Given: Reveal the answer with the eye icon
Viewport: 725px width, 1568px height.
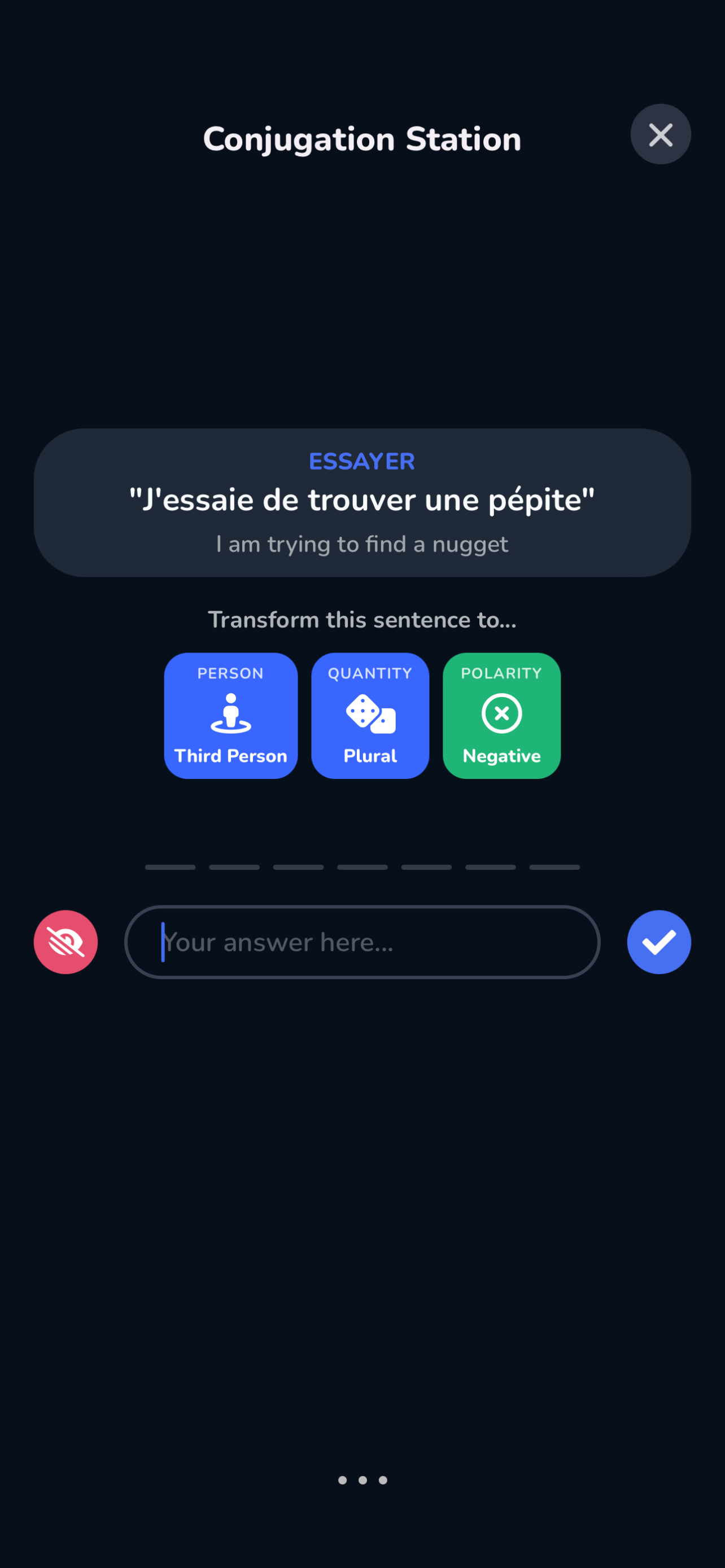Looking at the screenshot, I should coord(65,941).
